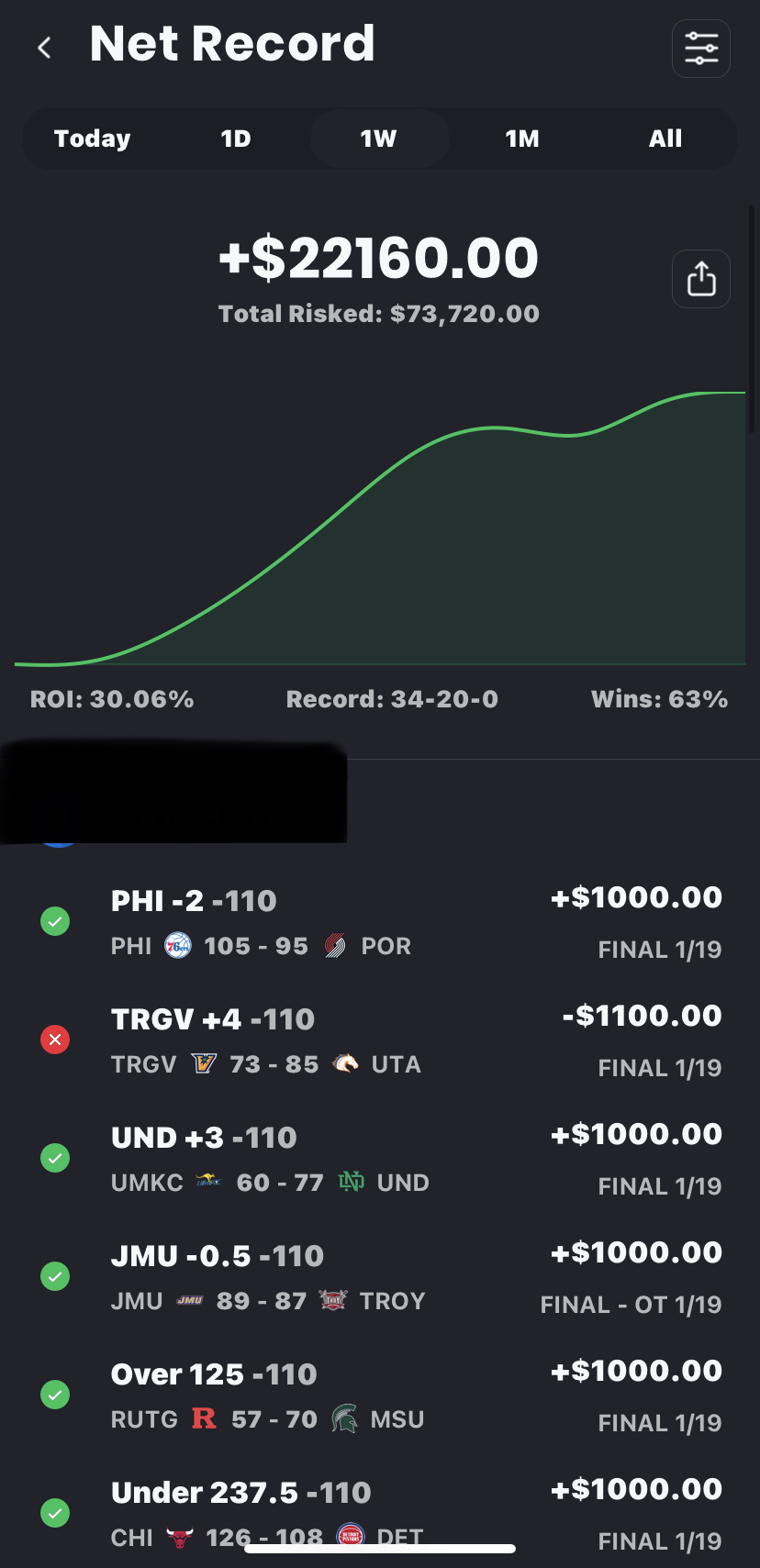Show the All time range
The image size is (760, 1568).
coord(665,139)
